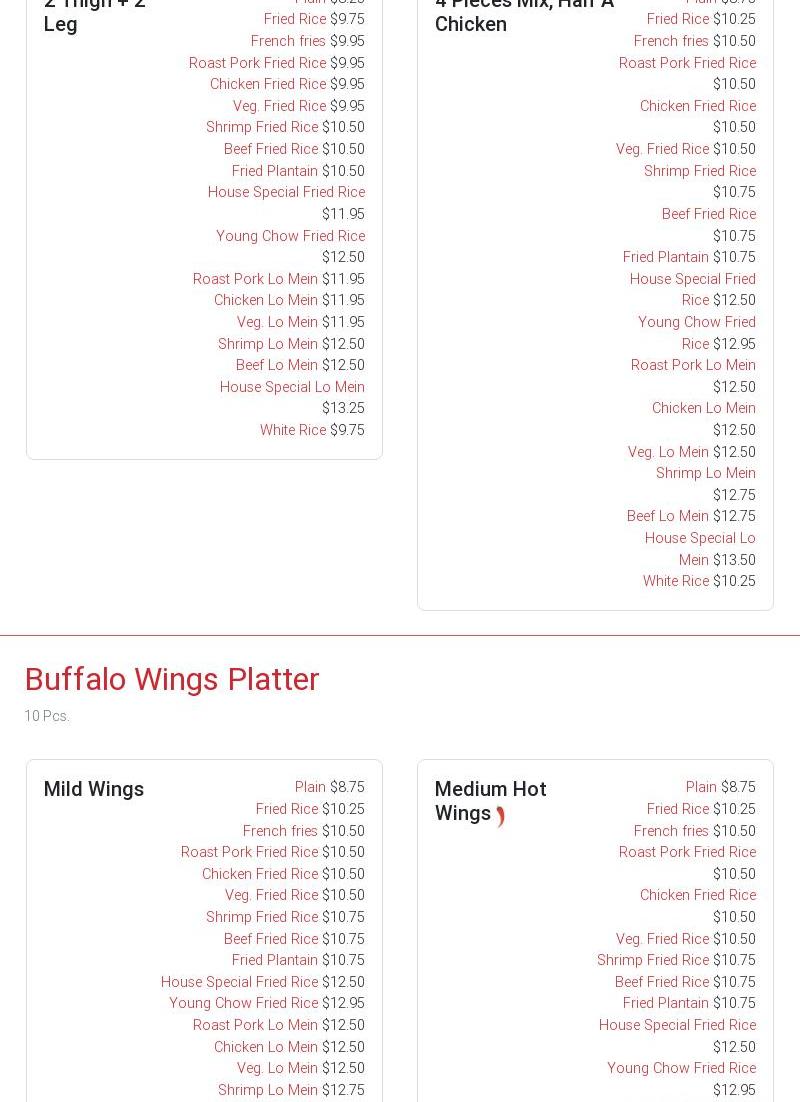Open the Mild Wings item

tap(94, 789)
